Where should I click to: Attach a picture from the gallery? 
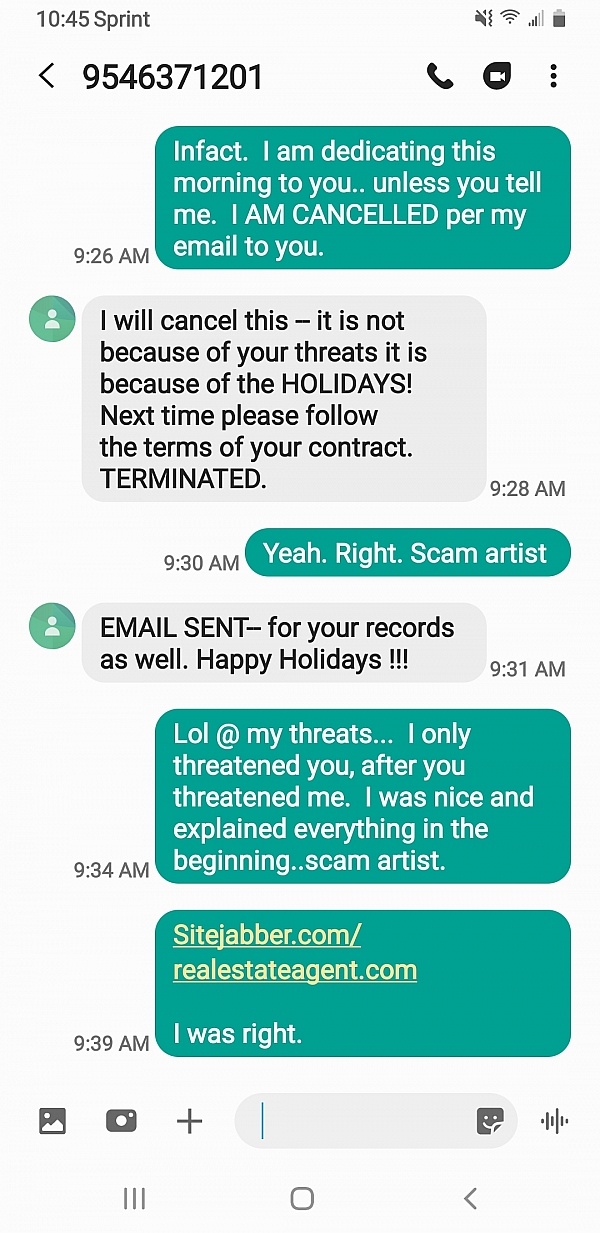tap(52, 1121)
